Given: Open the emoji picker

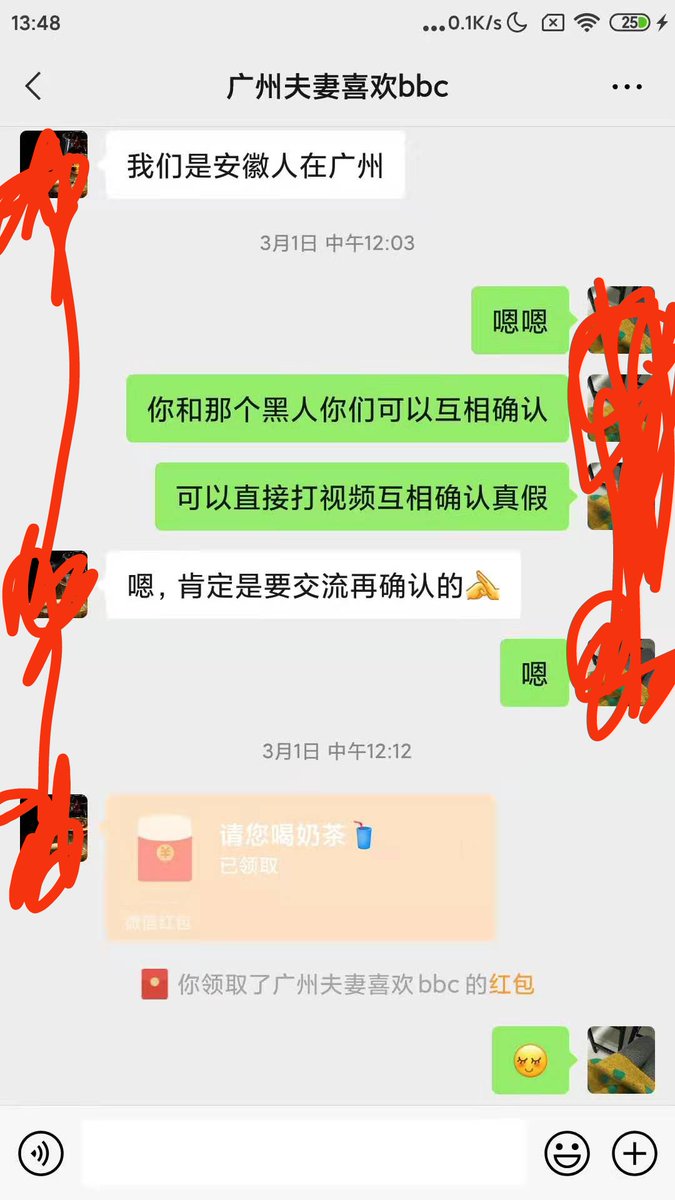Looking at the screenshot, I should [x=566, y=1153].
